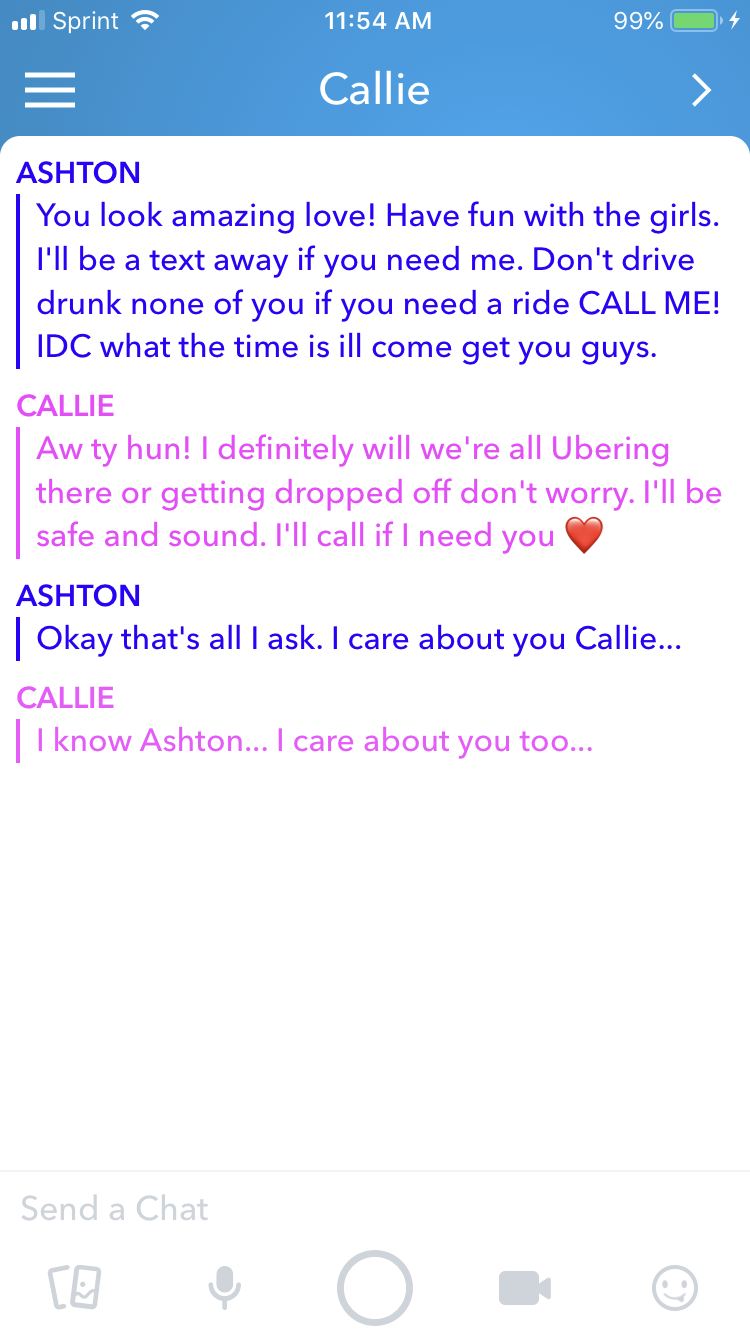Open the emoji sticker picker
Image resolution: width=750 pixels, height=1334 pixels.
point(675,1288)
